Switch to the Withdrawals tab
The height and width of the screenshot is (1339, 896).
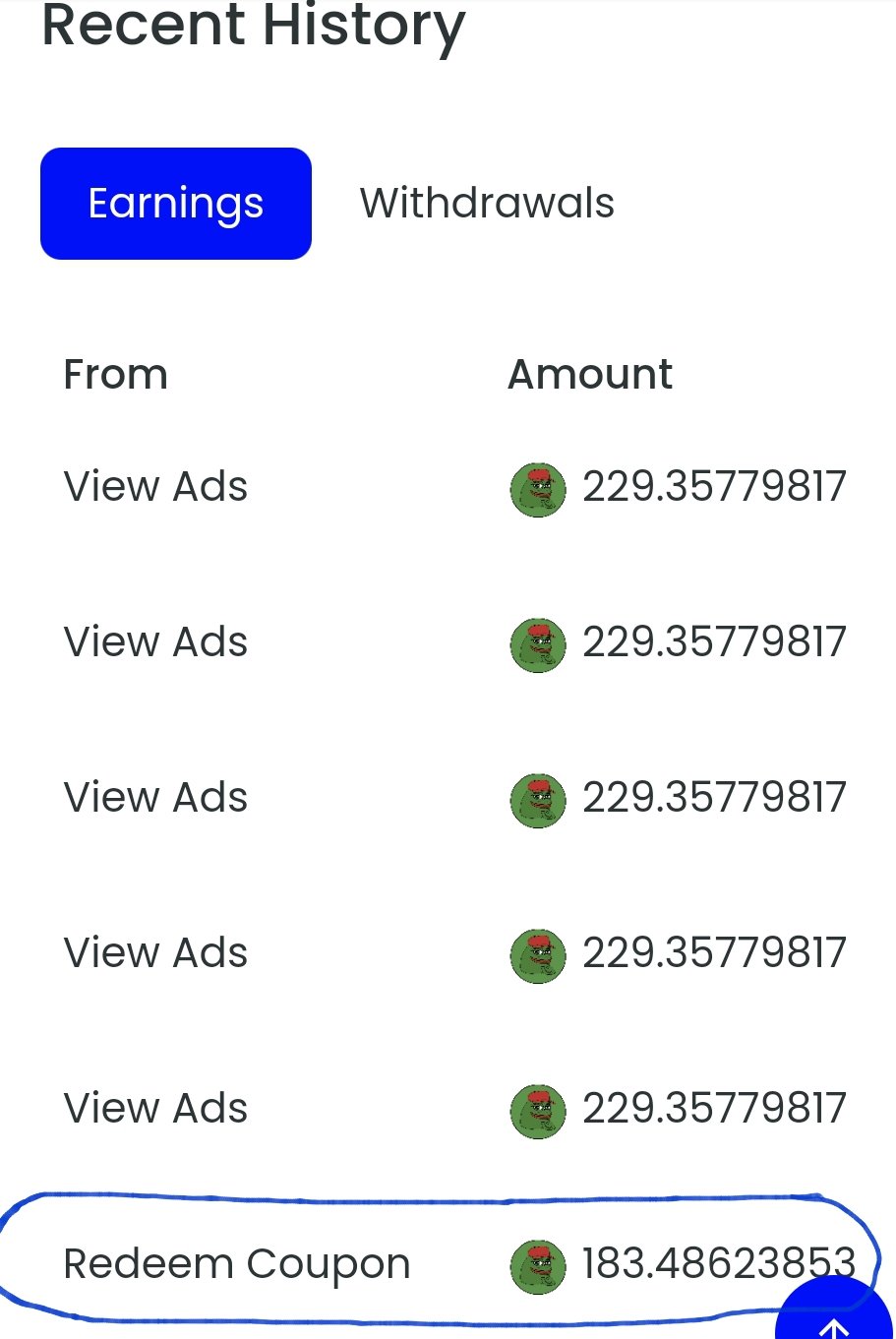(487, 204)
